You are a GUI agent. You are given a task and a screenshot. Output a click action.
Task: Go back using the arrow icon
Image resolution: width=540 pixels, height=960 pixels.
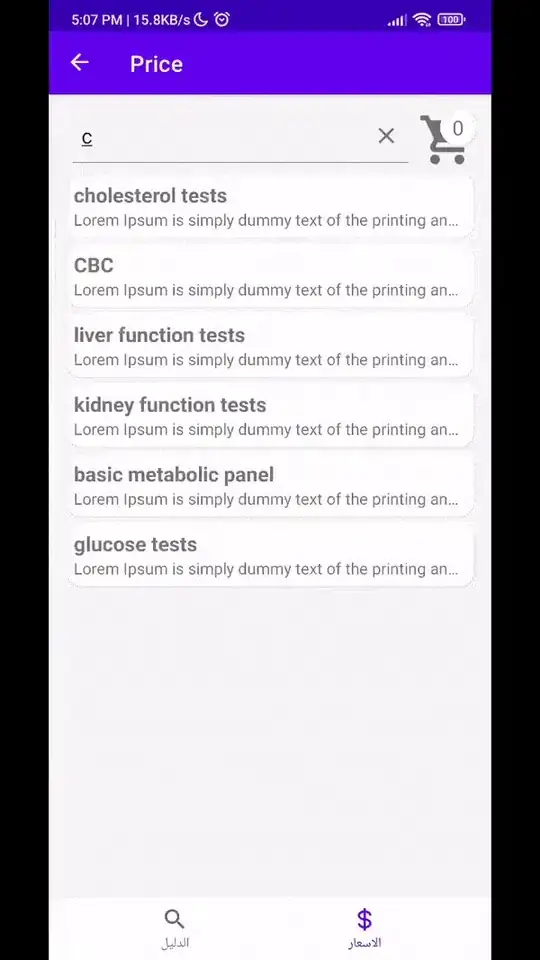click(80, 62)
